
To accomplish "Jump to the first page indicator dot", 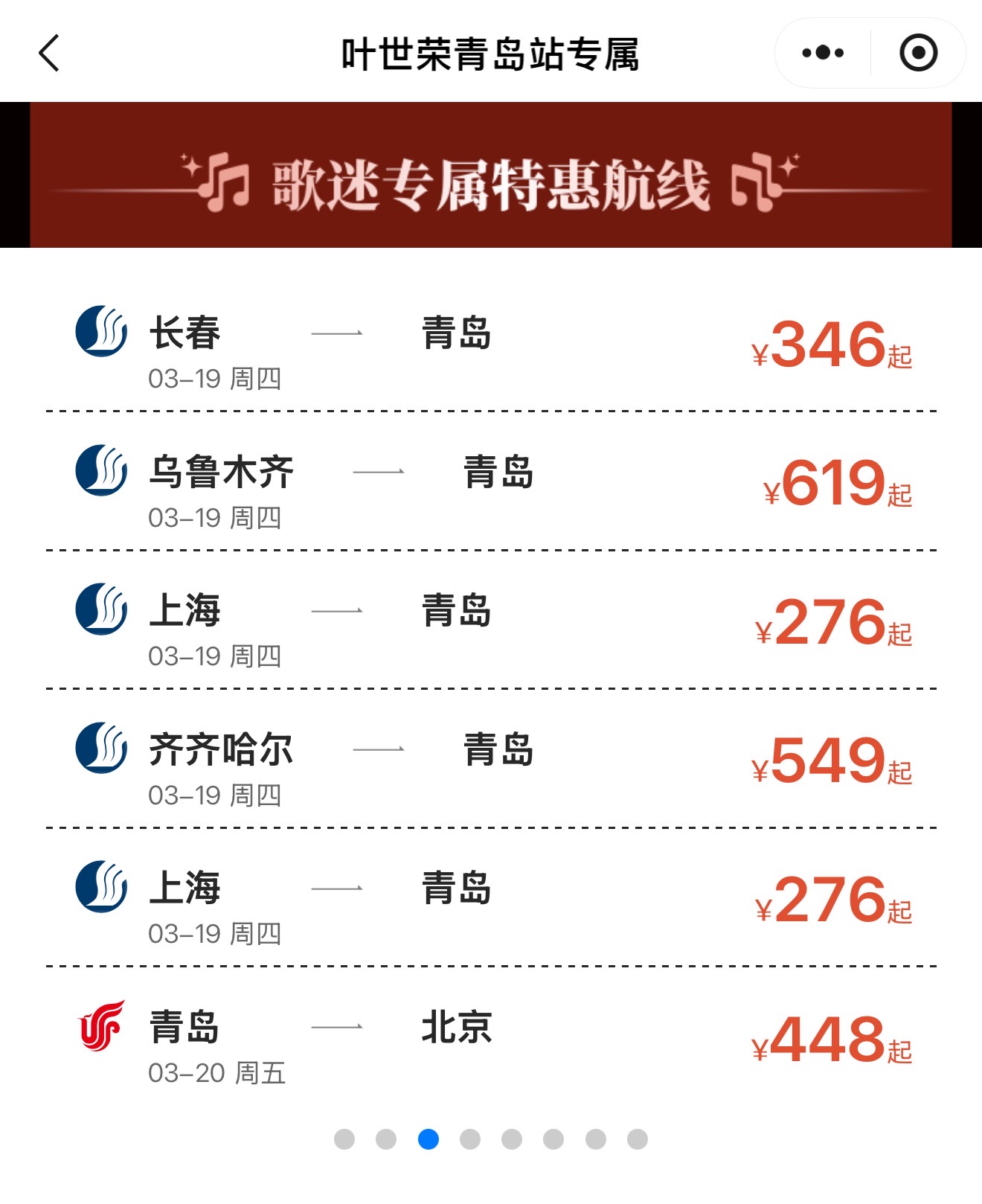I will click(x=344, y=1139).
